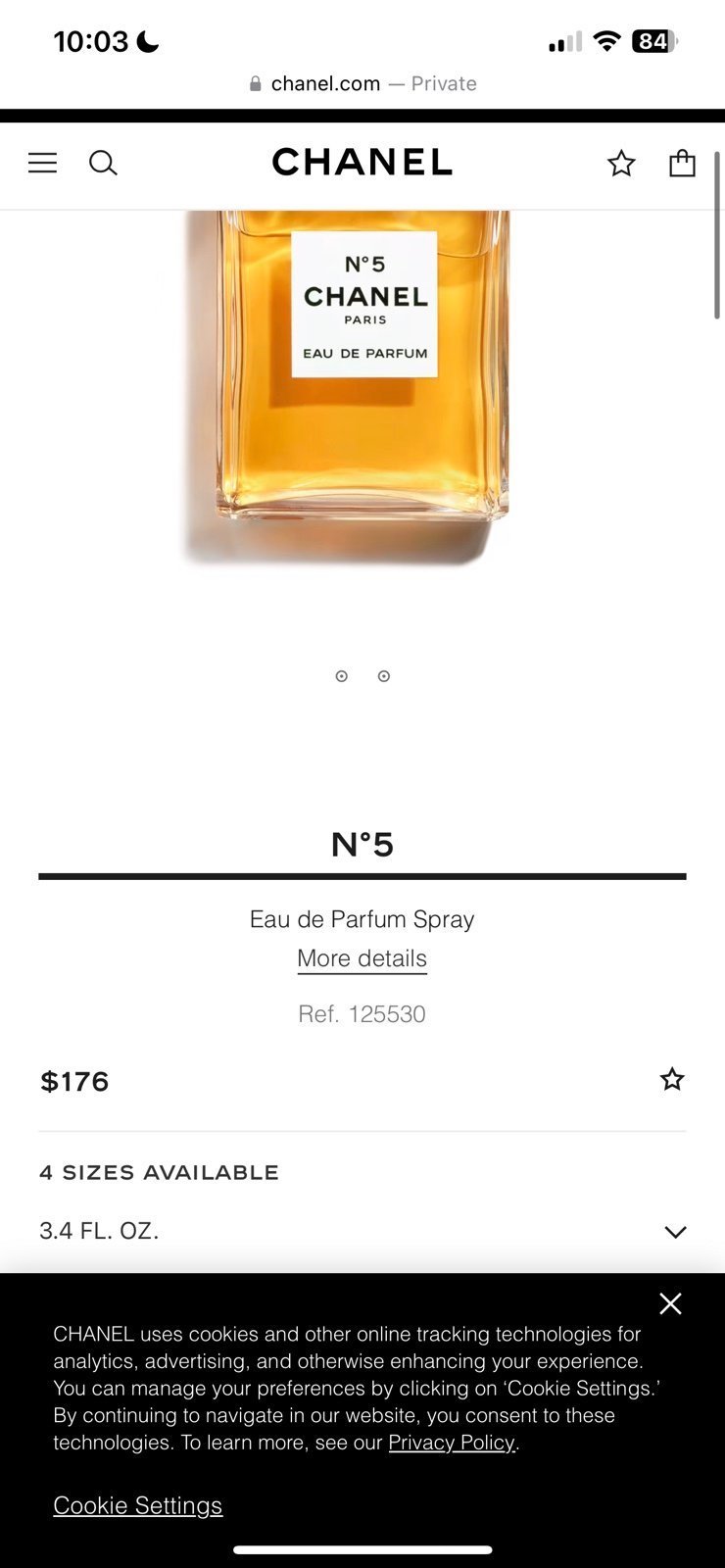The height and width of the screenshot is (1568, 725).
Task: Tap the CHANEL logo to go home
Action: pos(362,162)
